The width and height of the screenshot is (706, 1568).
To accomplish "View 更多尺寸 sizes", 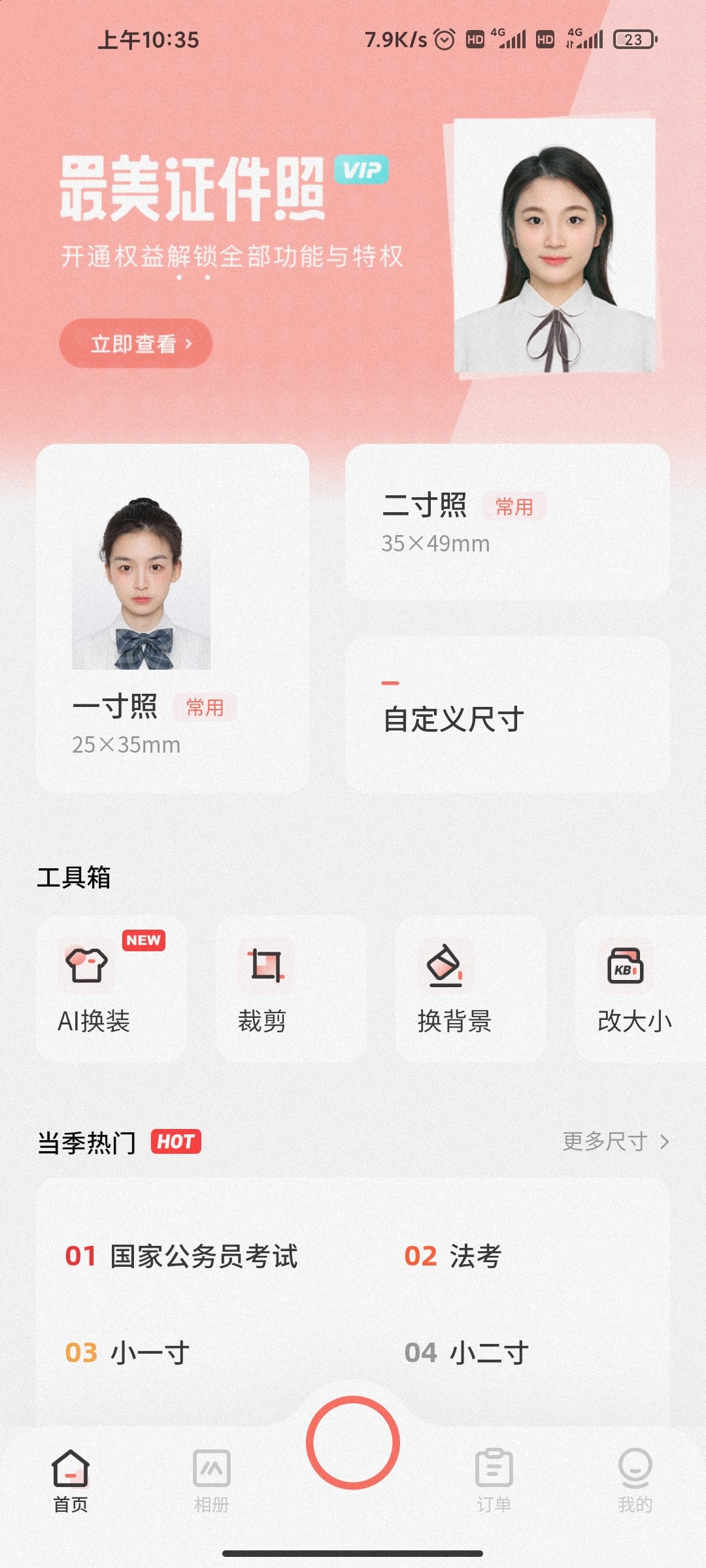I will pyautogui.click(x=614, y=1141).
